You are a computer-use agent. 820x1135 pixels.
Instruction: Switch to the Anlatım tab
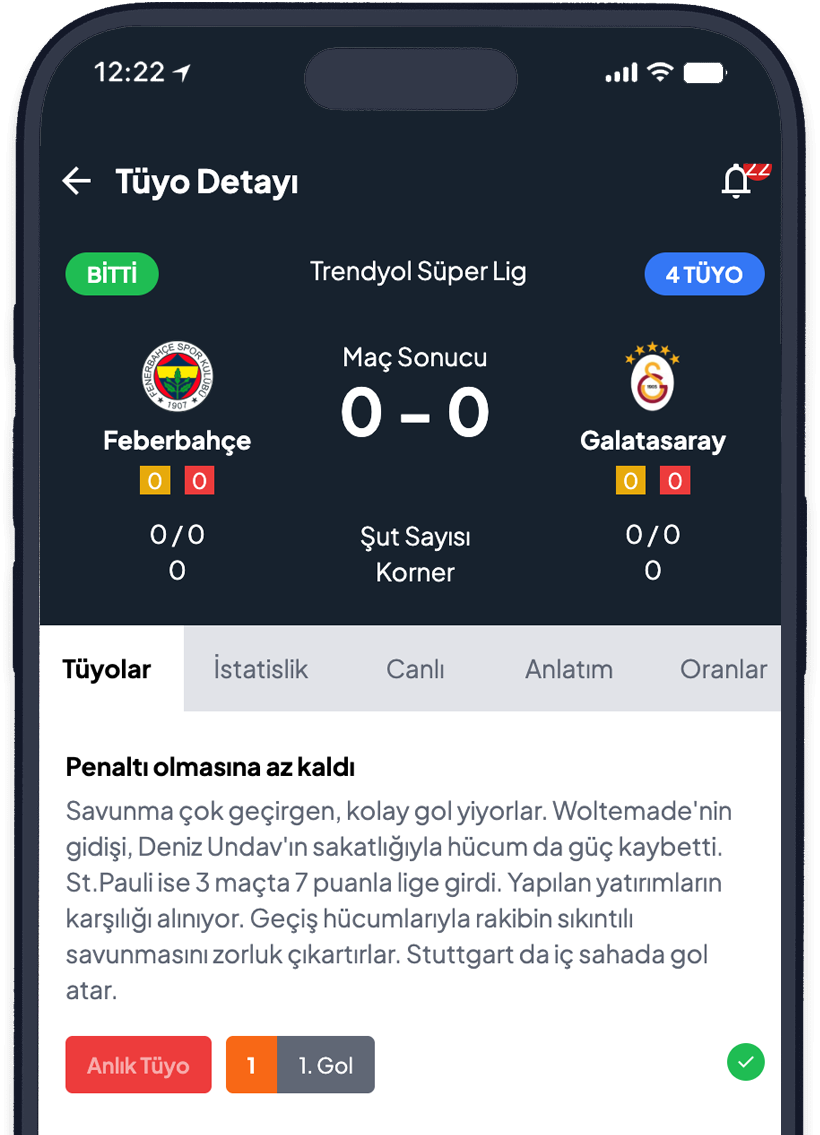[x=569, y=669]
